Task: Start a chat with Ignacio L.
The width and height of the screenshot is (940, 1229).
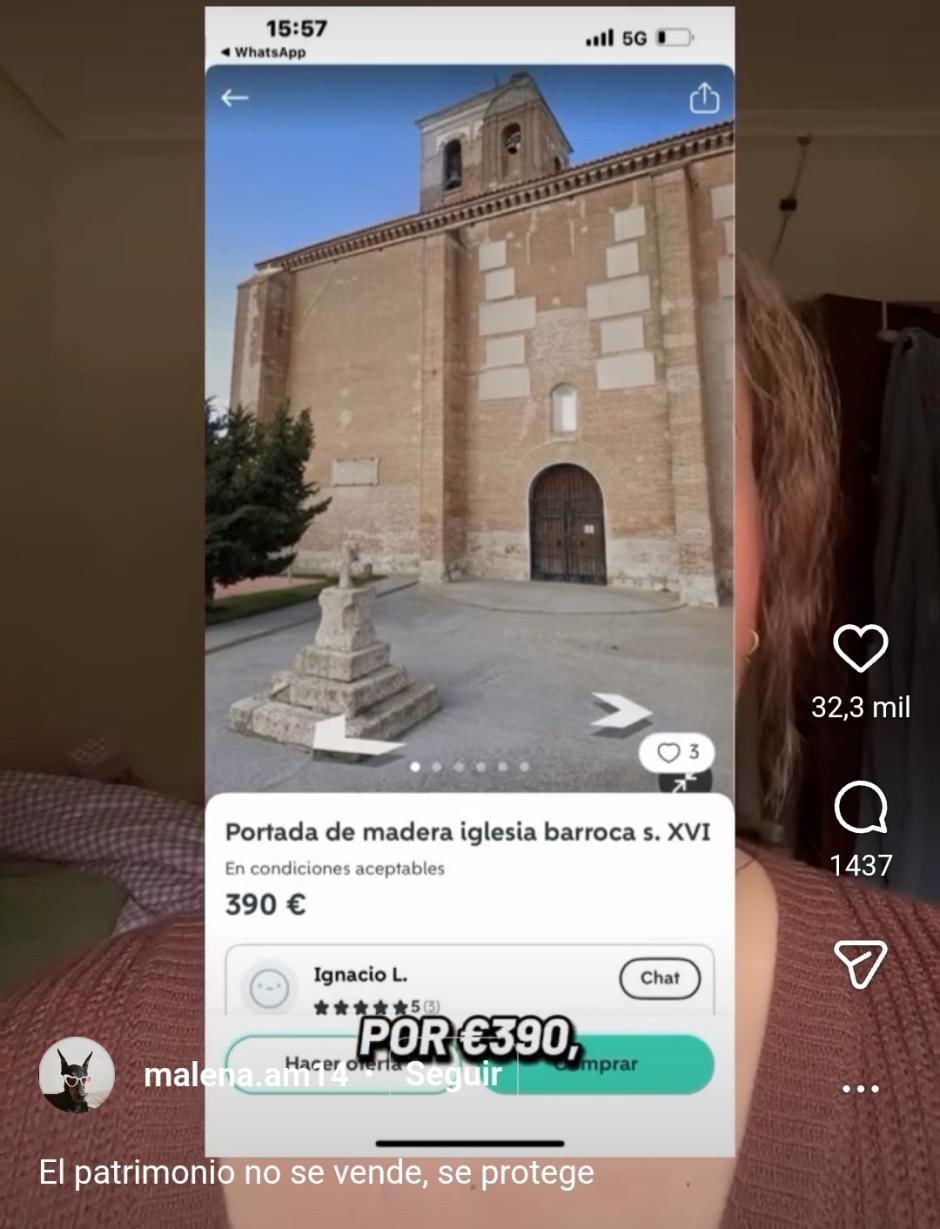Action: tap(659, 978)
